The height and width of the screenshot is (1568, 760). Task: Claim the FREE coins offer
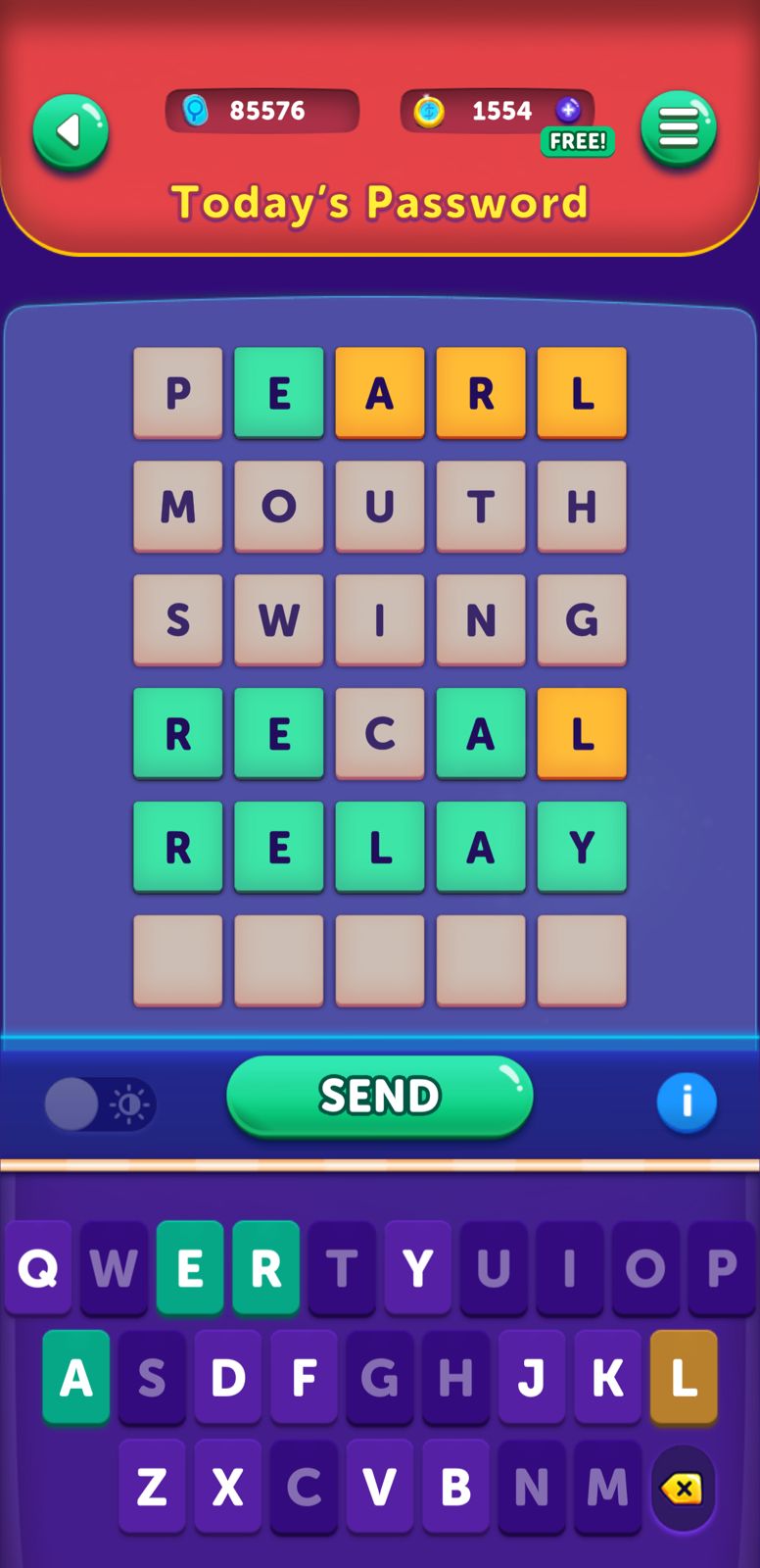pos(577,141)
